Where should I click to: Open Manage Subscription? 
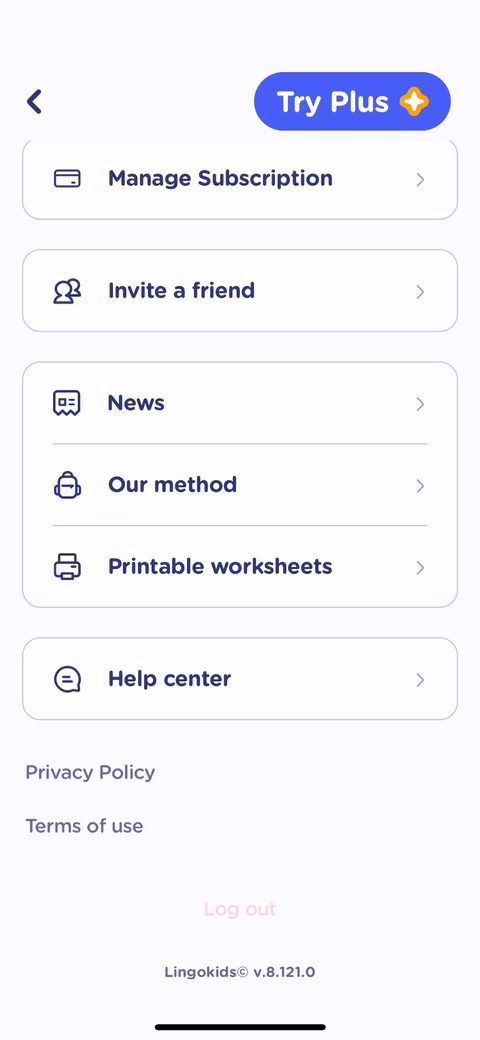tap(240, 179)
